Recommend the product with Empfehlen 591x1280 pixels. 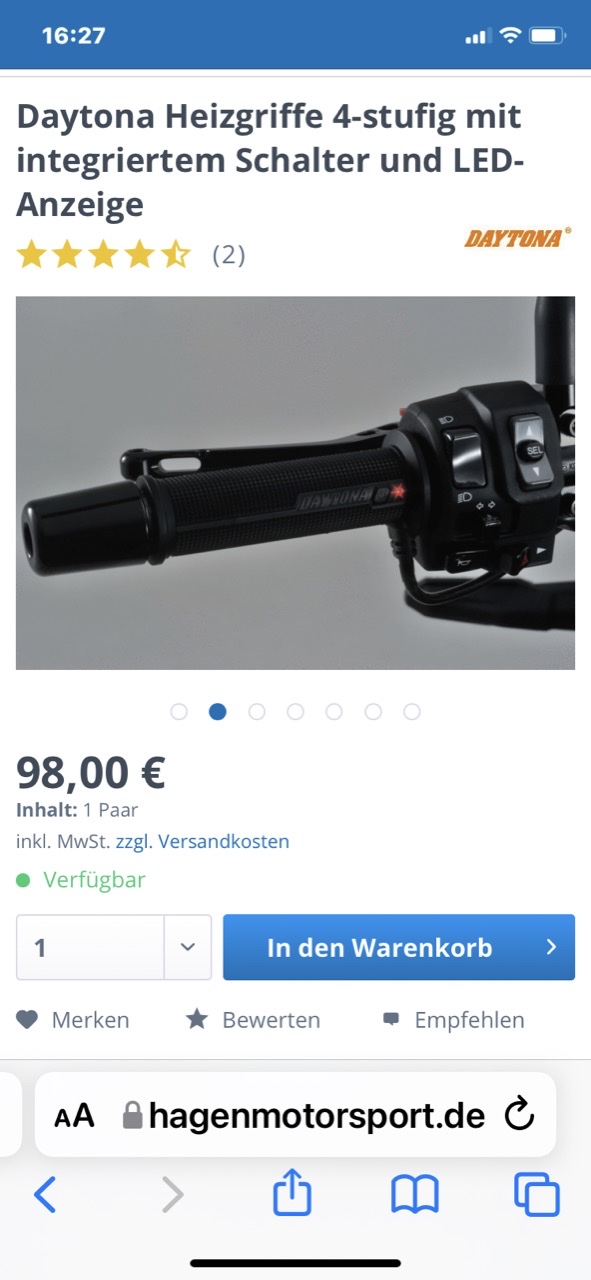click(454, 1020)
